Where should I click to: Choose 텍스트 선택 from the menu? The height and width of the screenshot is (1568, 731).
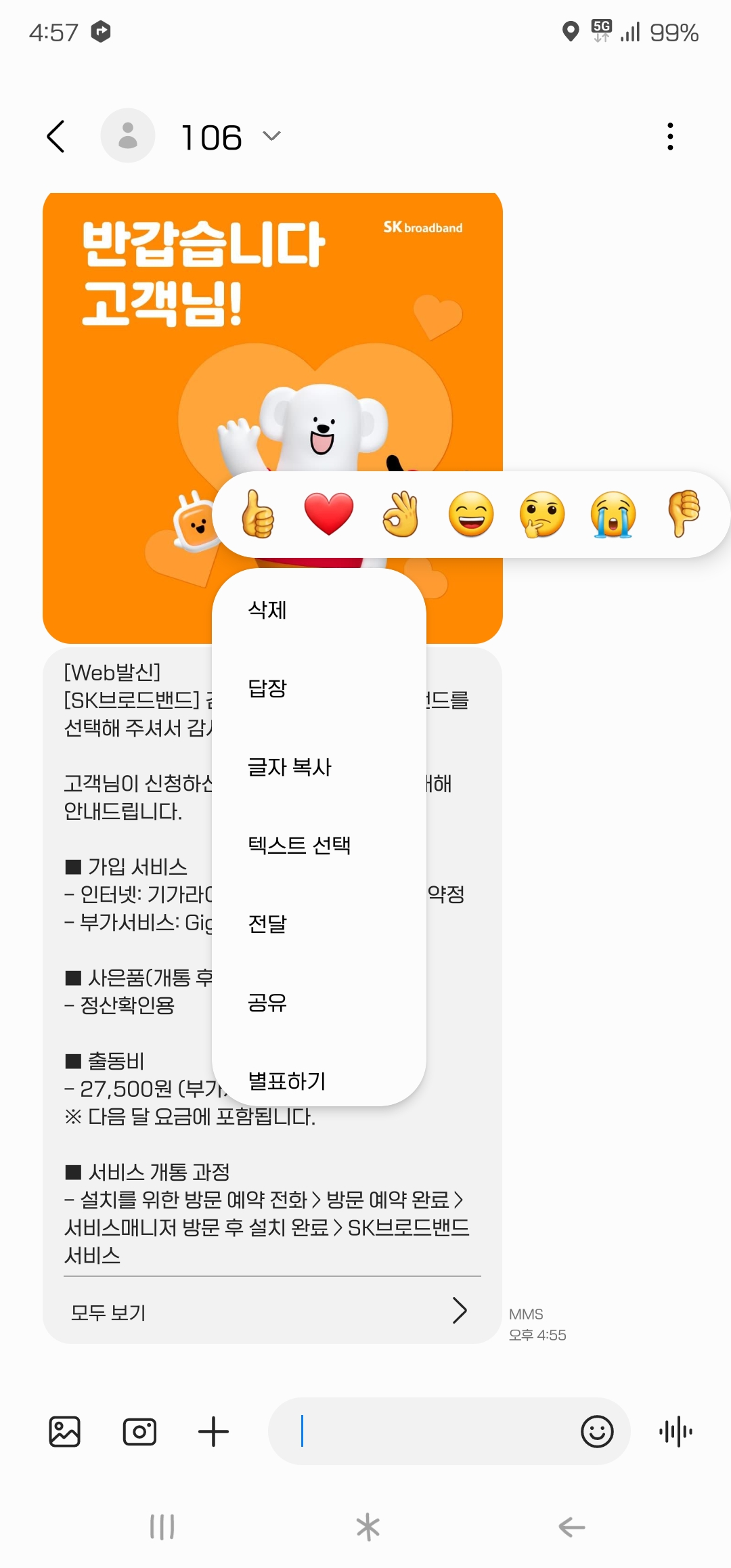pos(299,845)
